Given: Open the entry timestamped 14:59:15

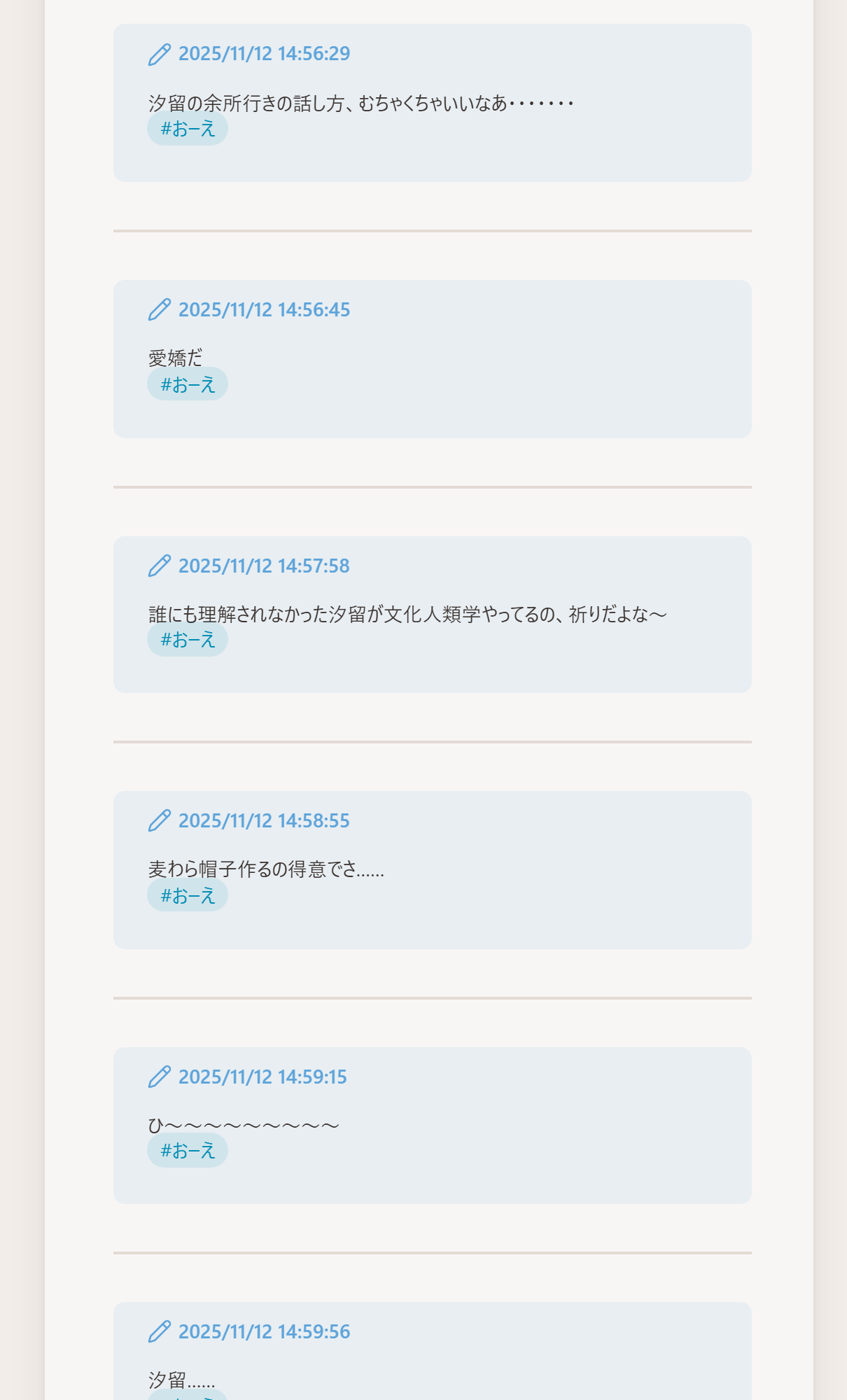Looking at the screenshot, I should (x=262, y=1077).
